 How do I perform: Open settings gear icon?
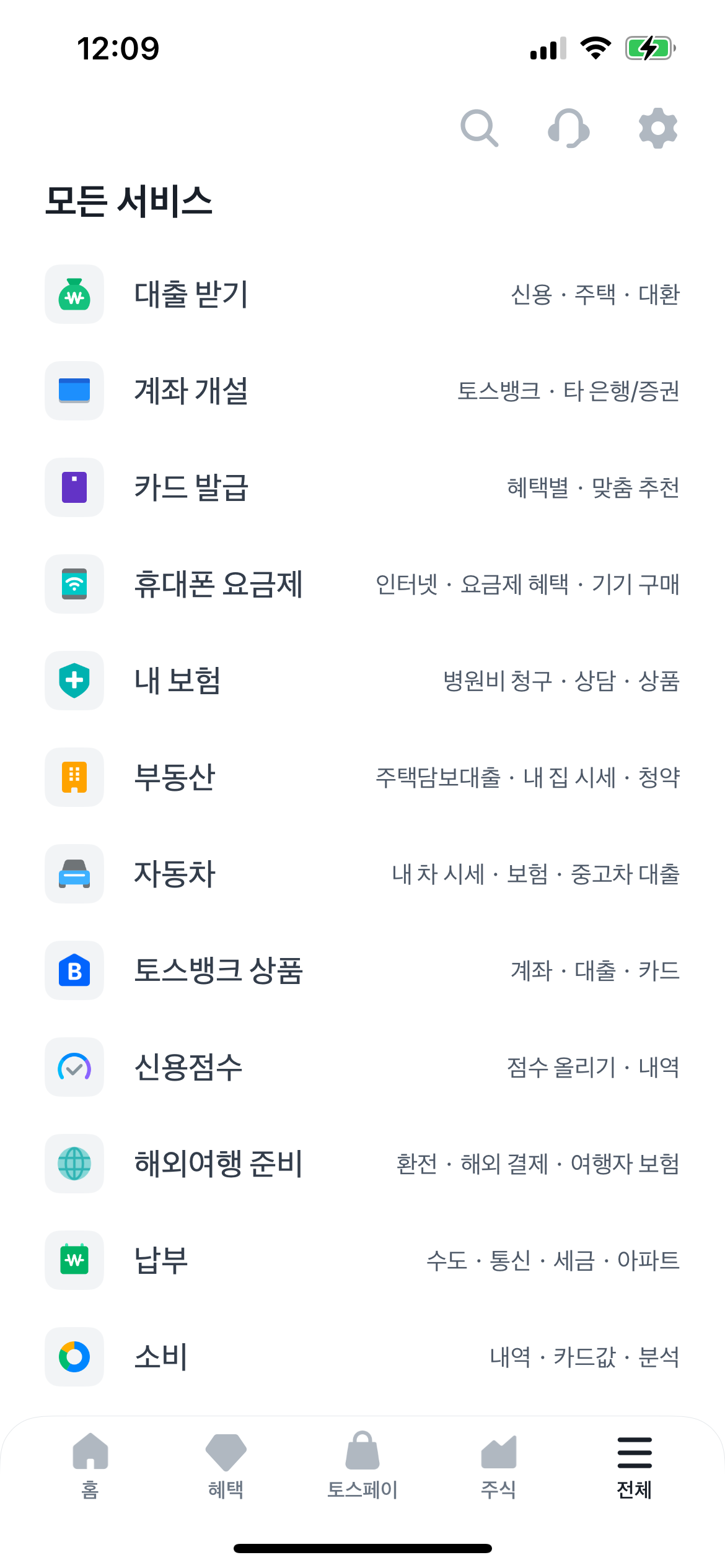click(x=658, y=128)
